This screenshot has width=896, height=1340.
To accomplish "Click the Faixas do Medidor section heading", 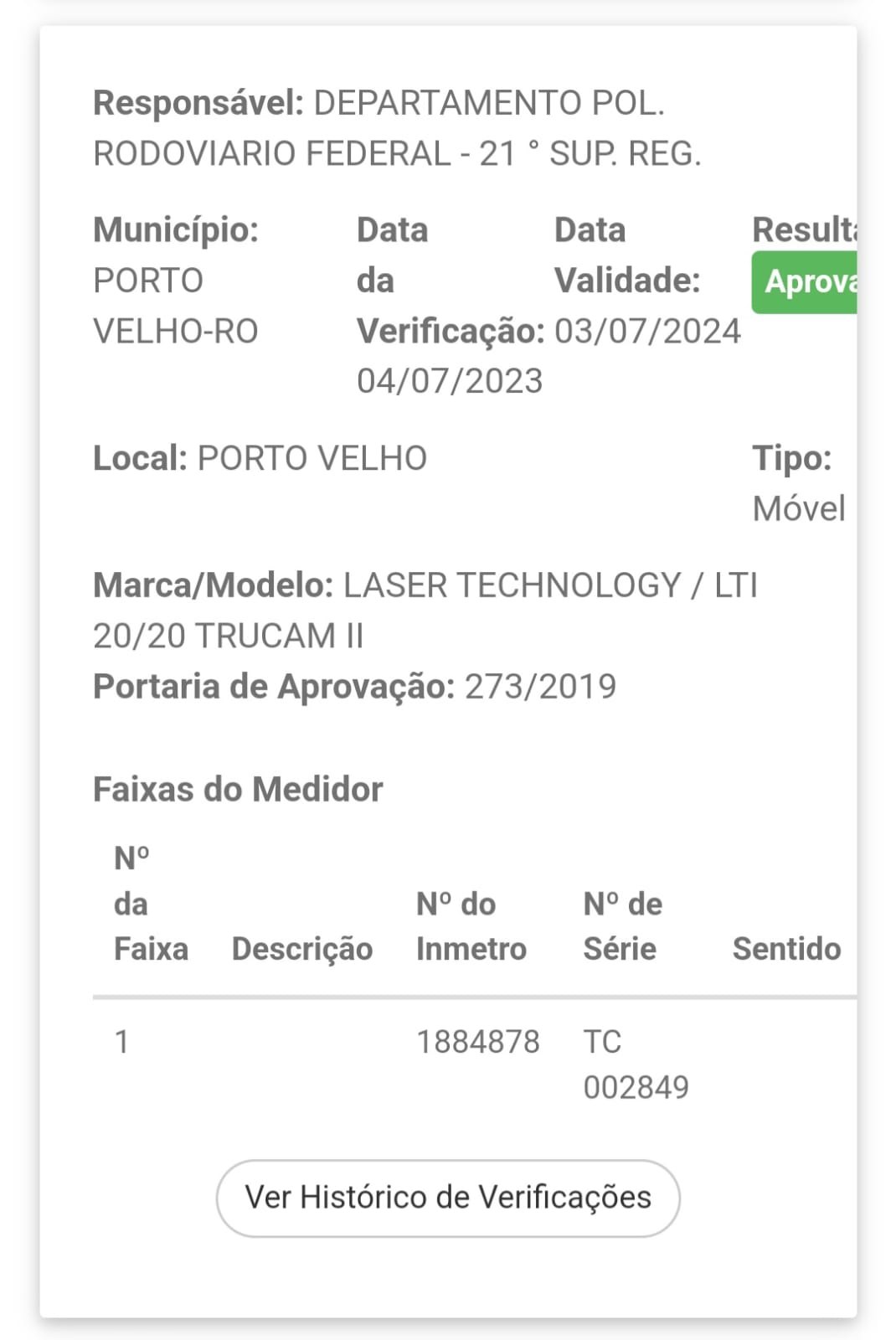I will pos(239,787).
